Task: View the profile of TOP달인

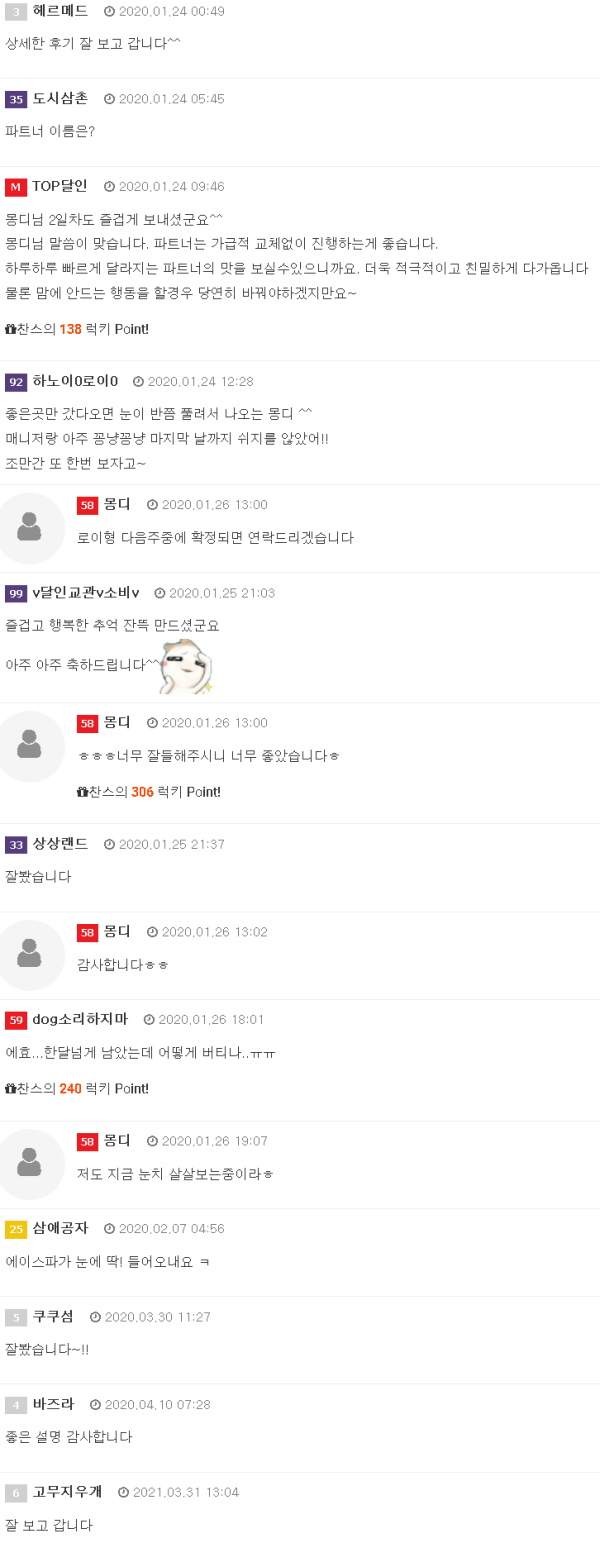Action: click(x=60, y=186)
